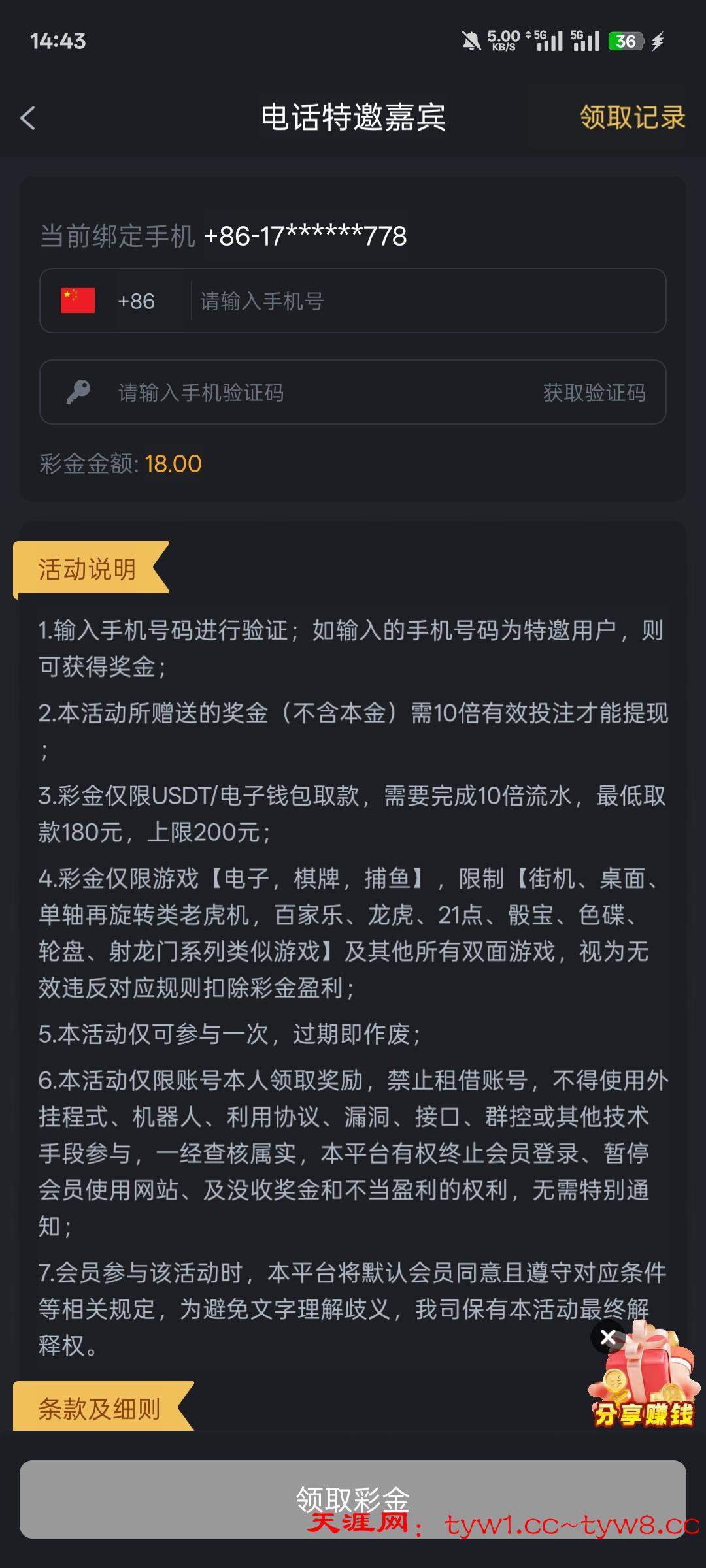The height and width of the screenshot is (1568, 706).
Task: Focus the phone number input field
Action: 425,301
